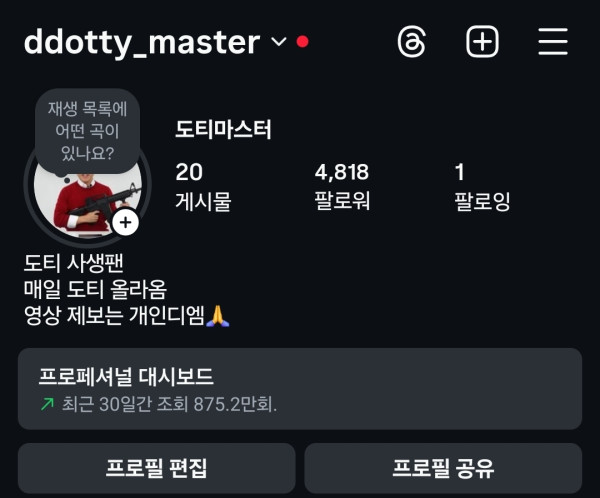Create a new post with plus icon

[x=483, y=42]
